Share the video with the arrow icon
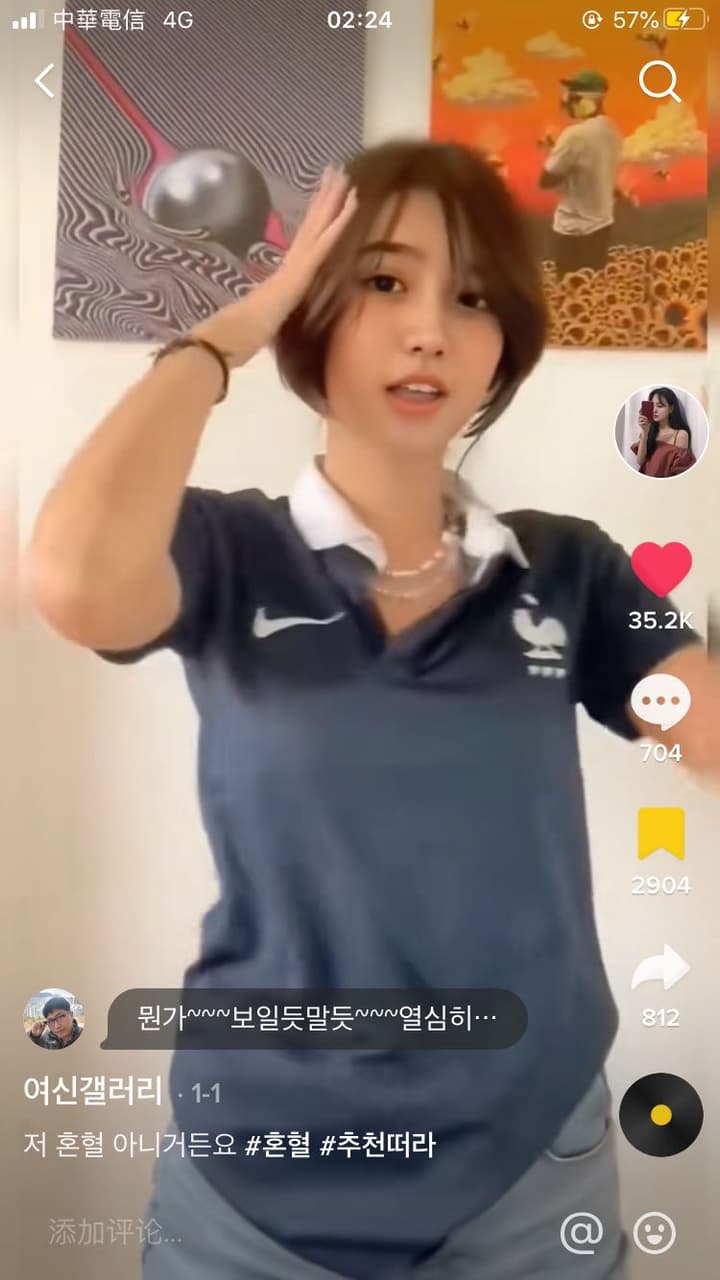This screenshot has height=1280, width=720. [x=661, y=968]
